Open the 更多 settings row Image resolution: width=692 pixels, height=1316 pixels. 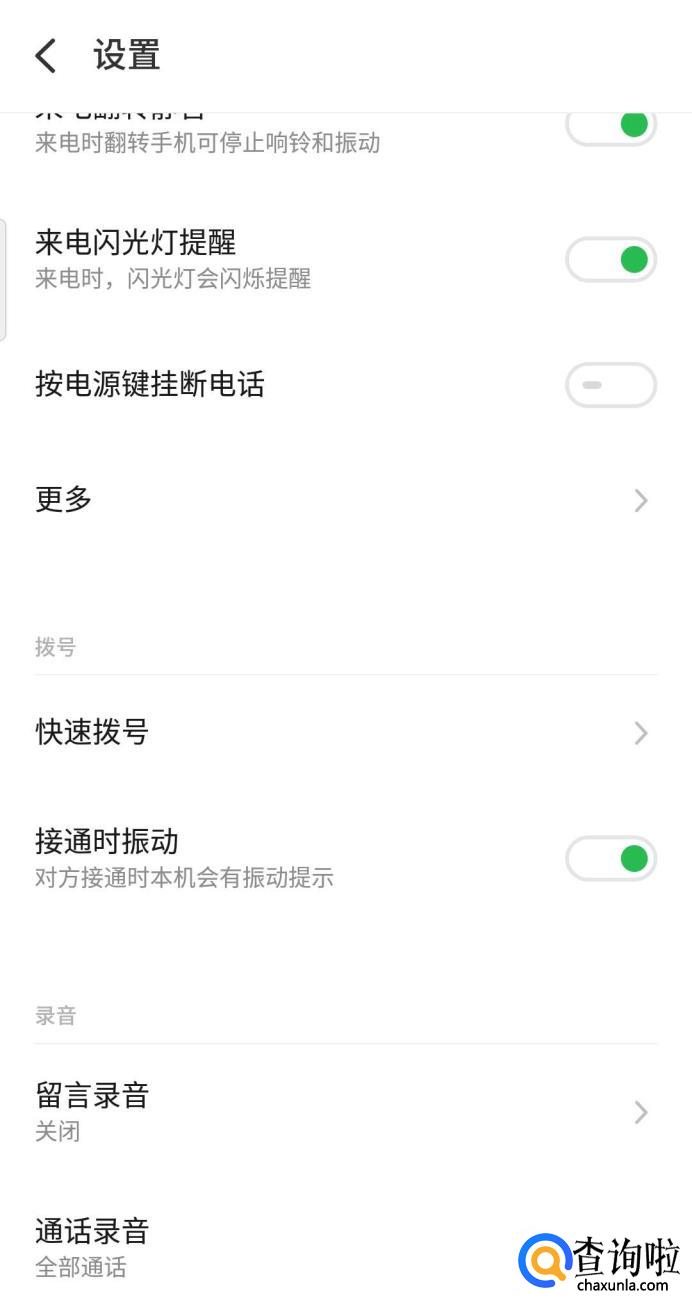(x=345, y=499)
